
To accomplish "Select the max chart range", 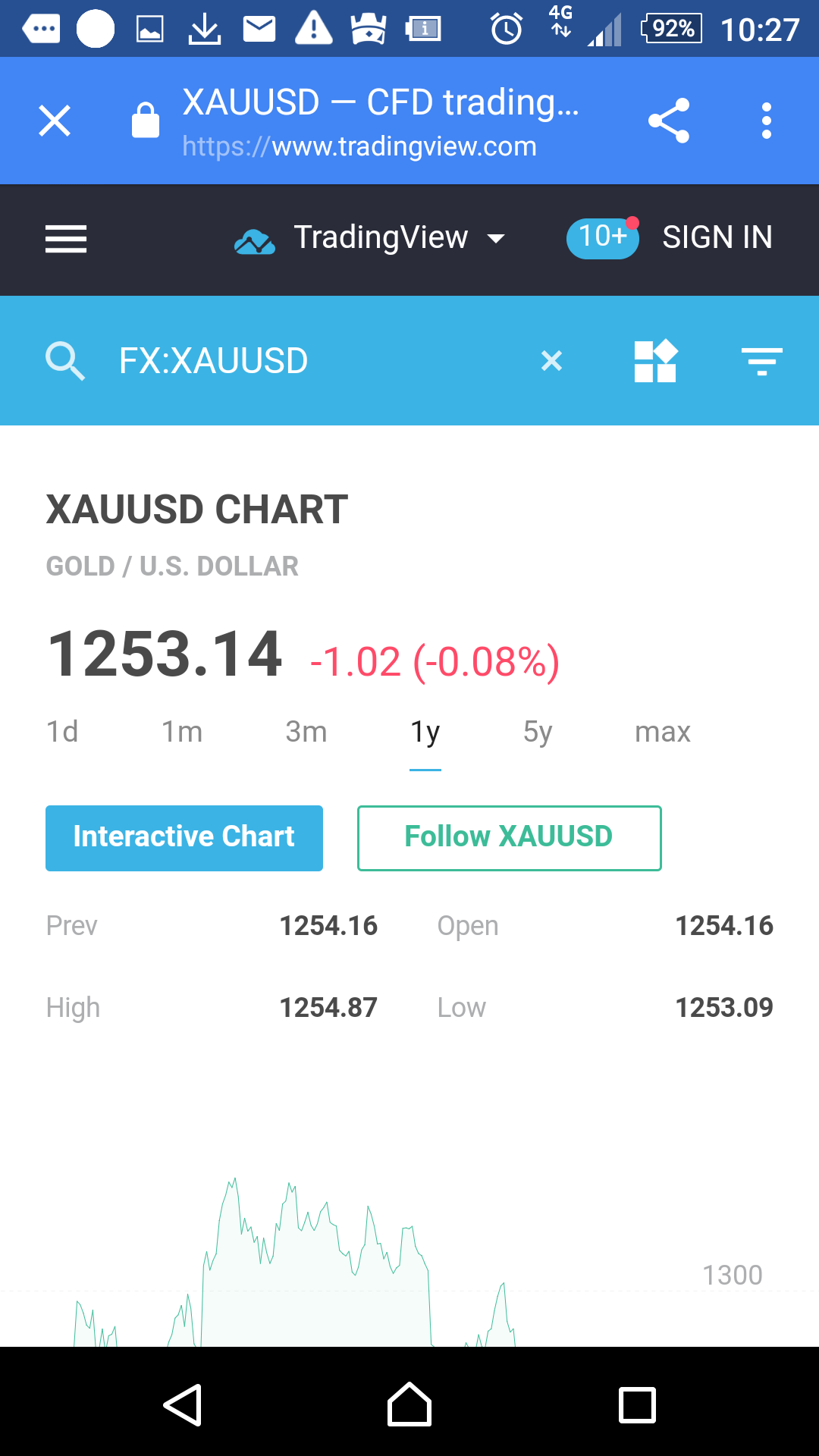I will [663, 733].
